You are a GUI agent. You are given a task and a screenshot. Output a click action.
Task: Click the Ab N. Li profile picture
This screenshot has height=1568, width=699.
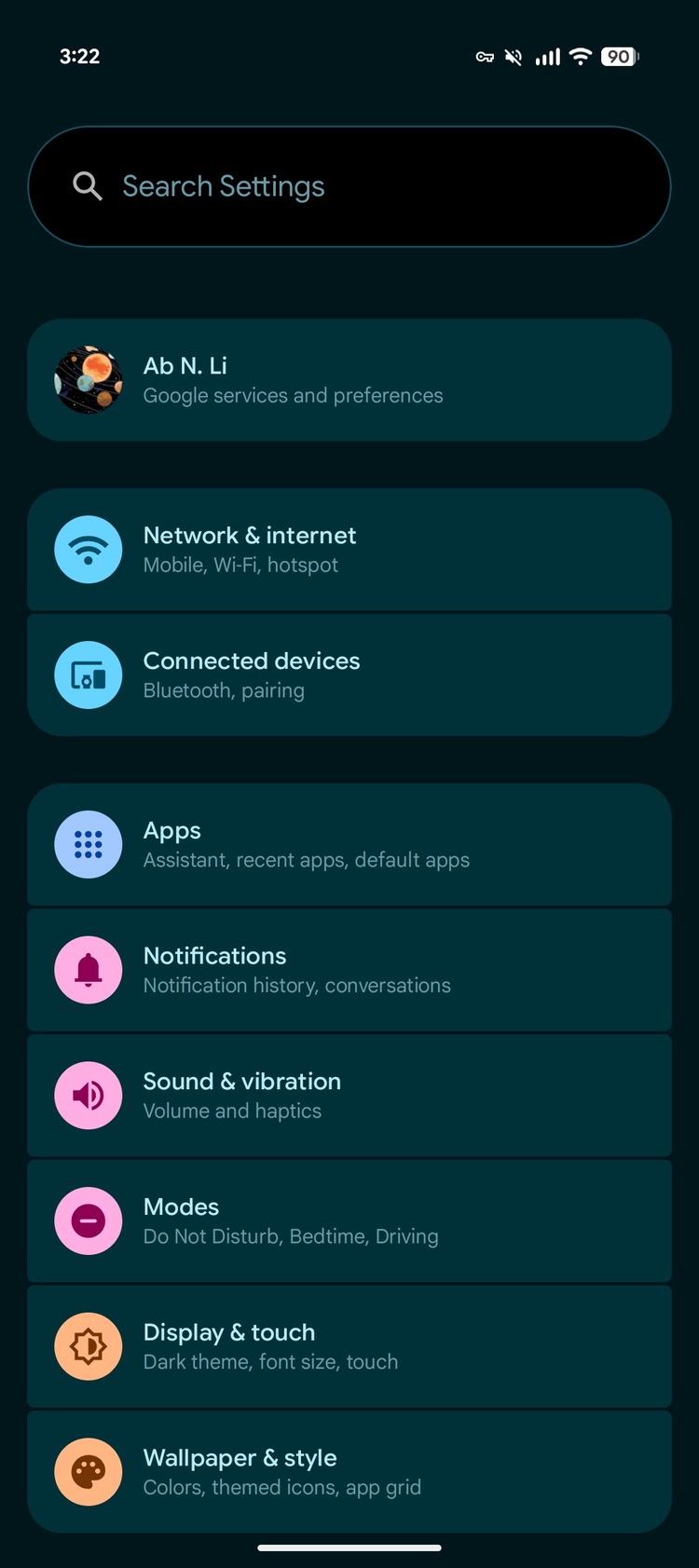point(89,380)
